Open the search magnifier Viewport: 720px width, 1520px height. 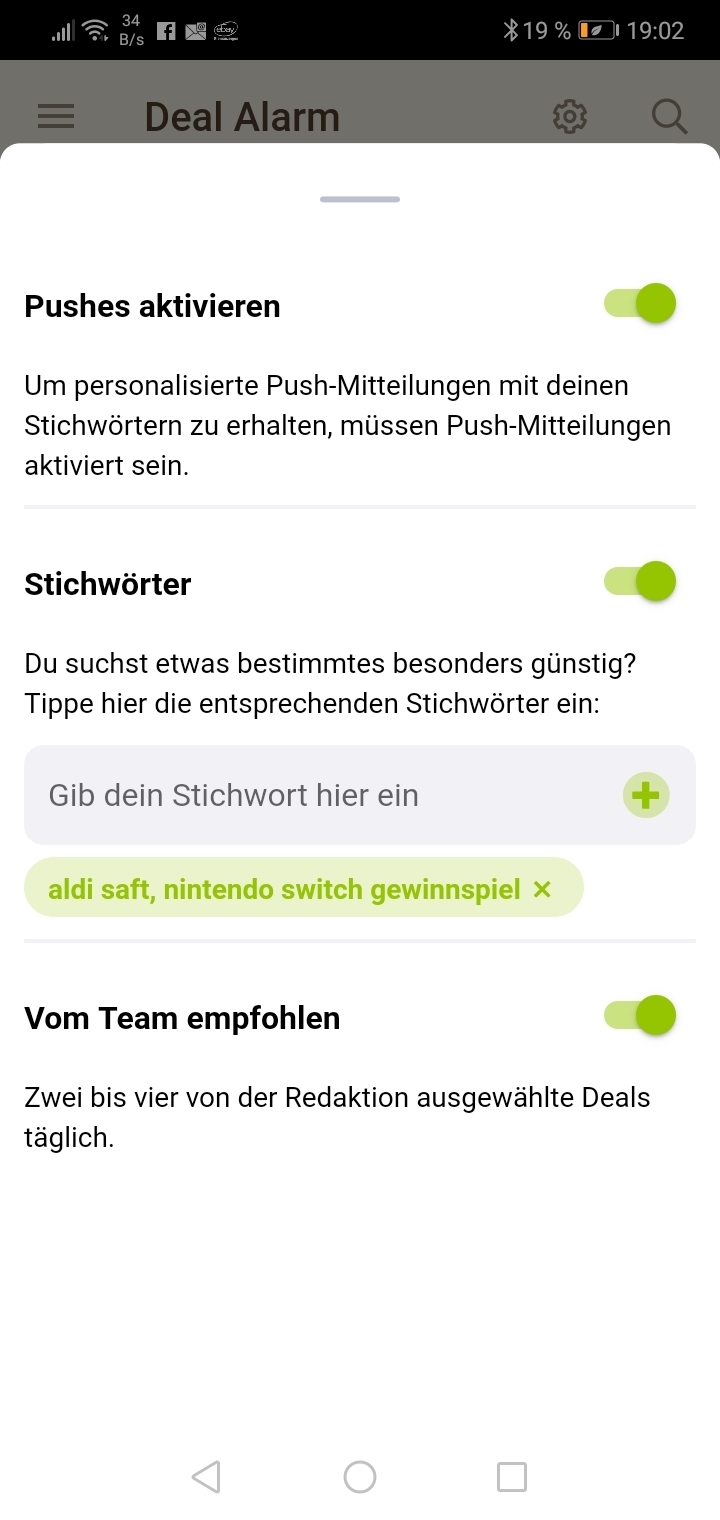tap(669, 117)
